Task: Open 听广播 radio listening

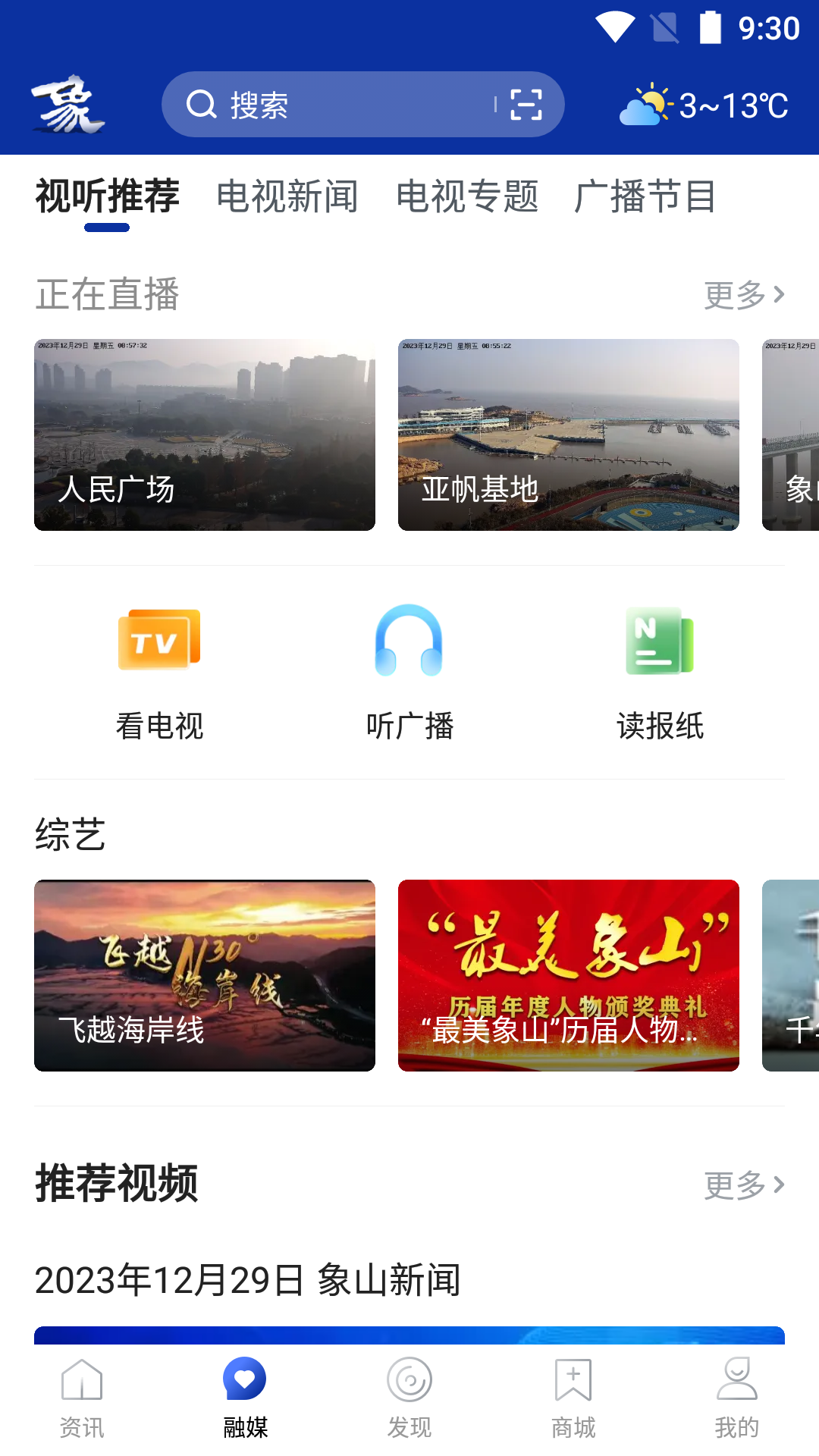Action: tap(409, 671)
